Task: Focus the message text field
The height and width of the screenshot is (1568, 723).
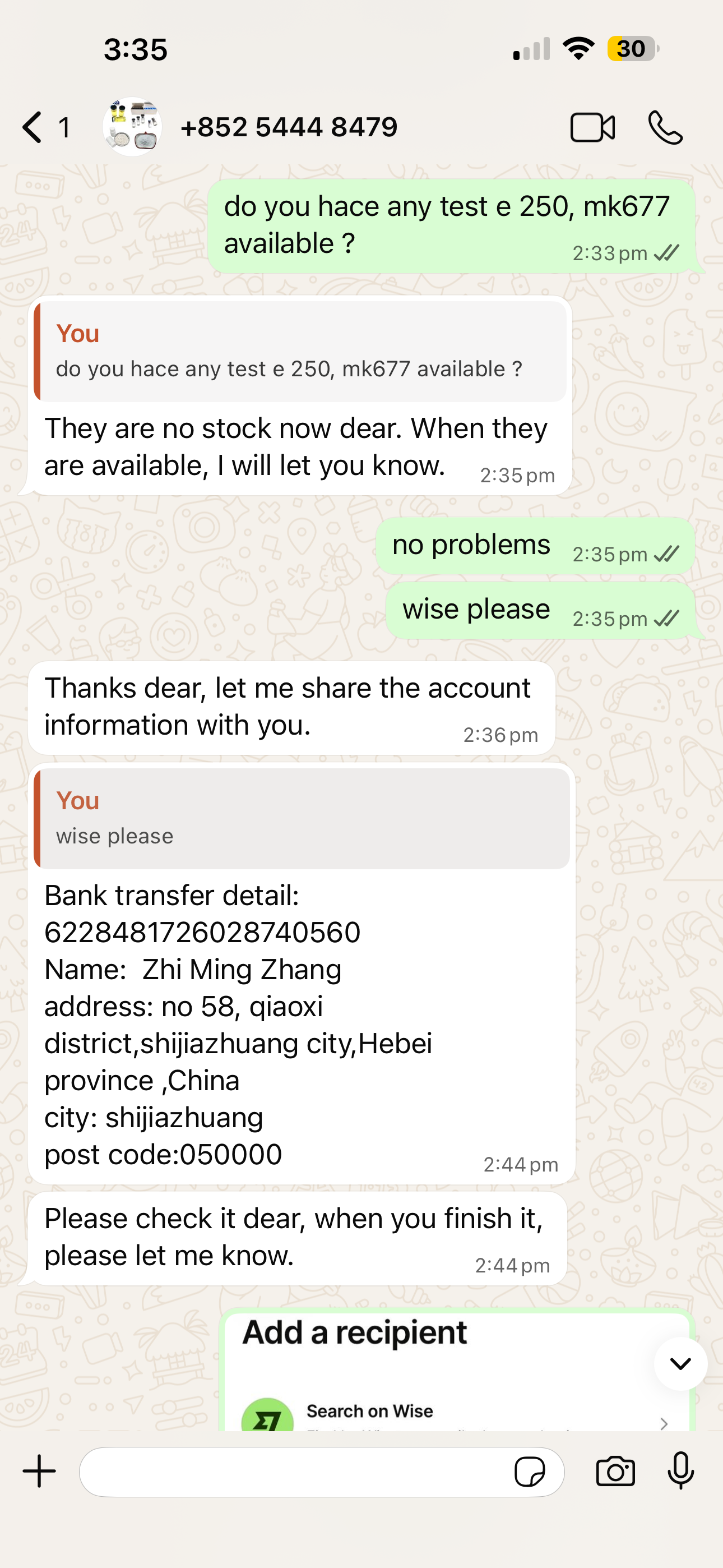Action: click(292, 1471)
